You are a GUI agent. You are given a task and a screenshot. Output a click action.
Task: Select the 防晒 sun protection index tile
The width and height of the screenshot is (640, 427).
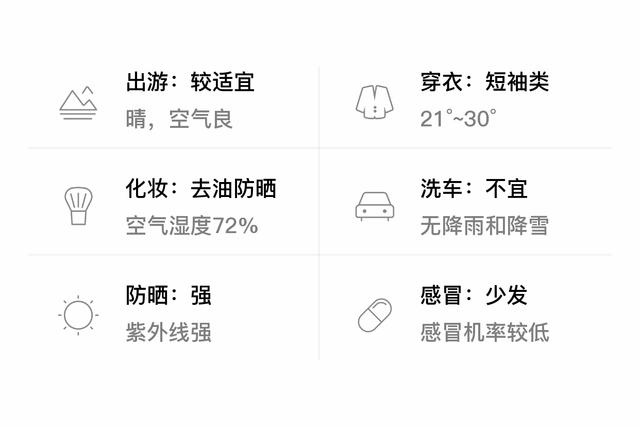(175, 313)
